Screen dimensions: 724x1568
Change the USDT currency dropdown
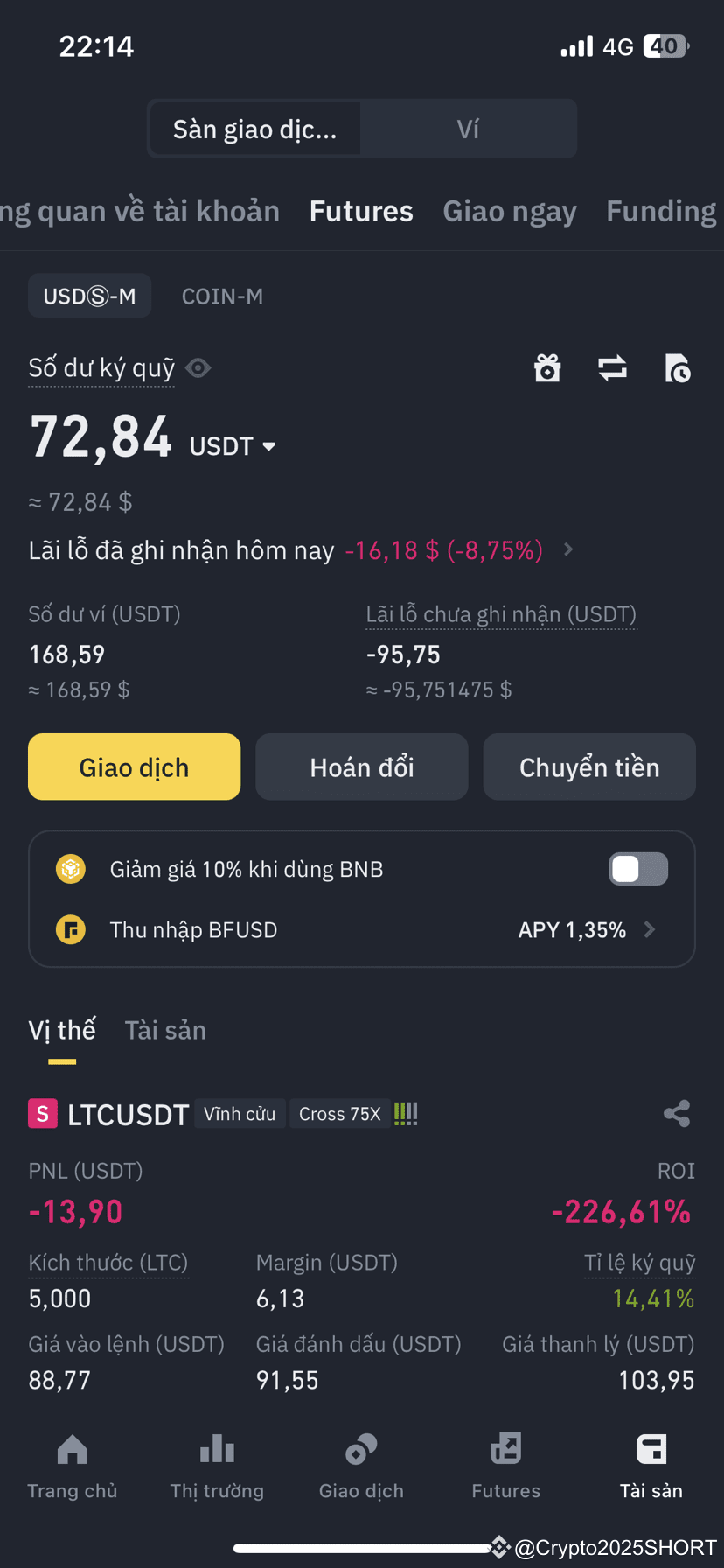pyautogui.click(x=233, y=446)
